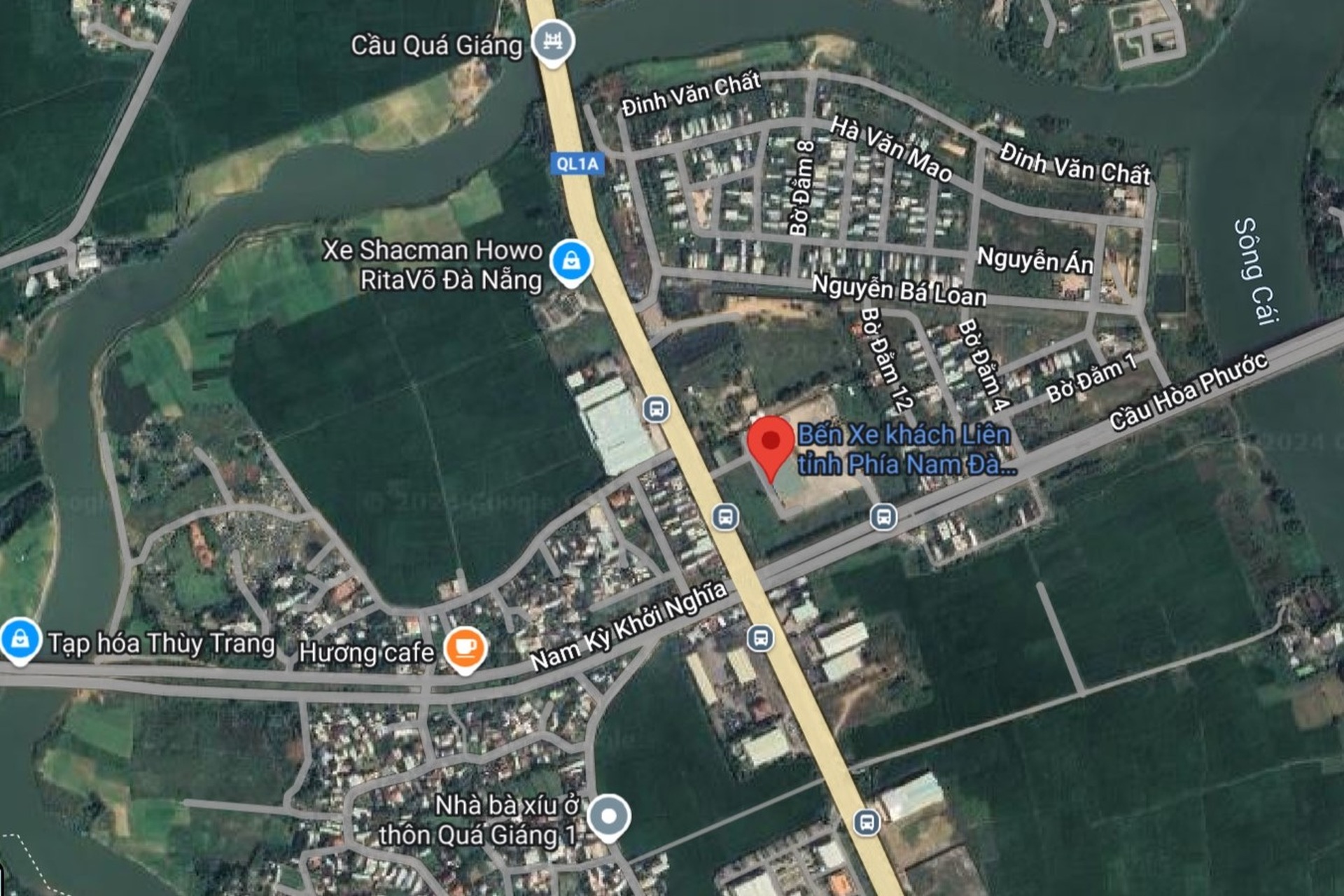
Task: Tap the Cầu Quá Giáng bridge marker
Action: 552,41
